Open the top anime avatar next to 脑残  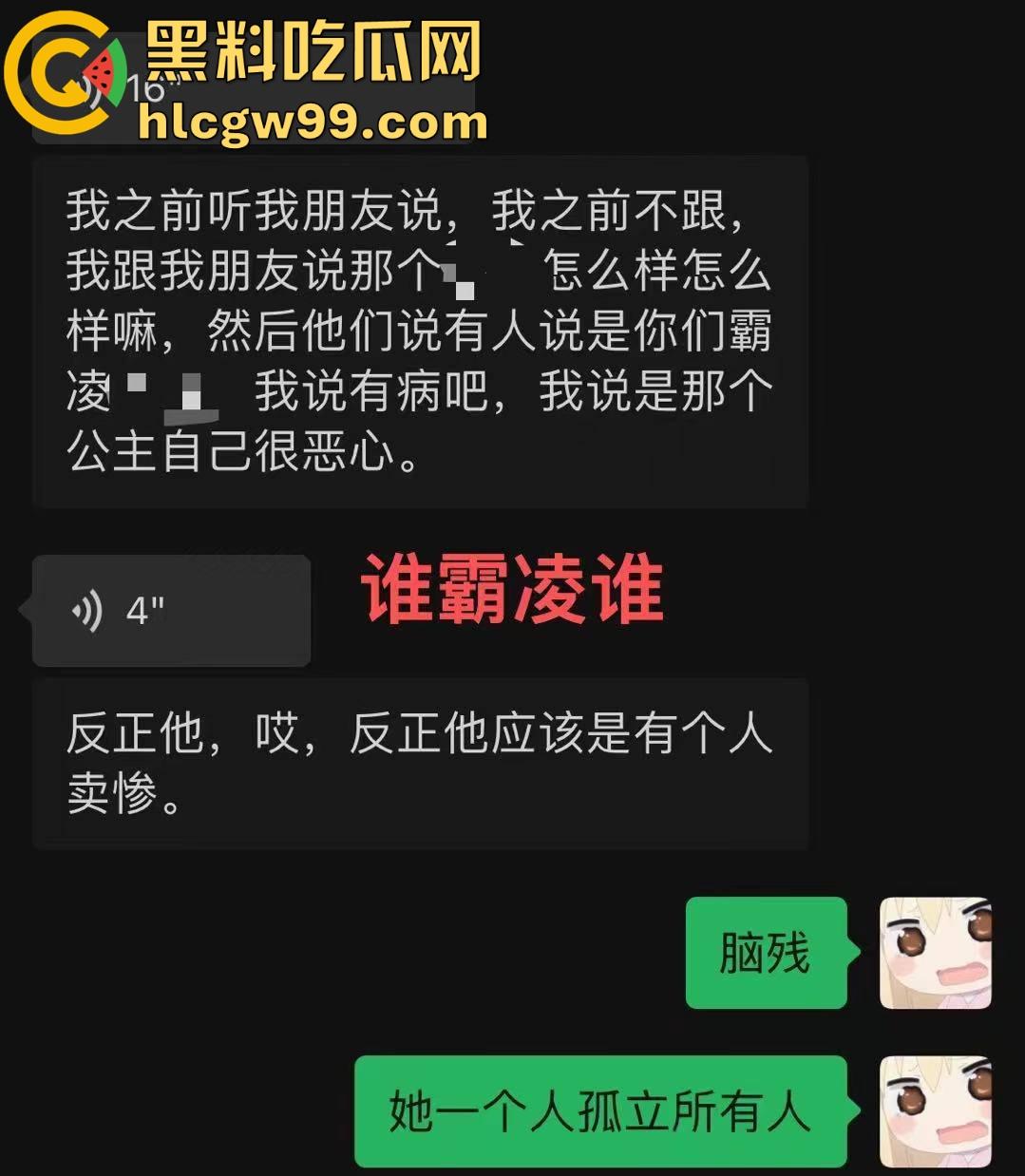(937, 954)
